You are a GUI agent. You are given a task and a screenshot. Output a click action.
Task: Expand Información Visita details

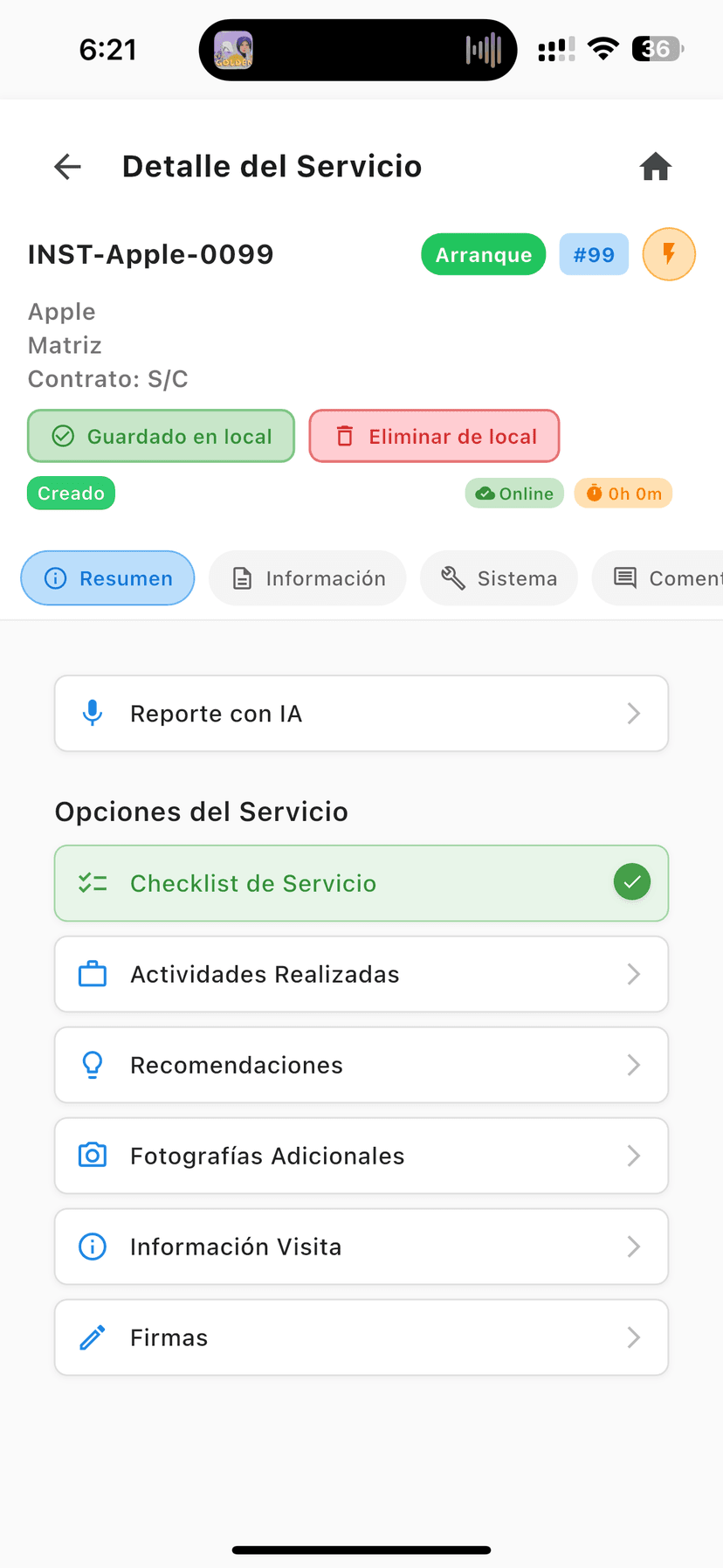coord(634,1246)
